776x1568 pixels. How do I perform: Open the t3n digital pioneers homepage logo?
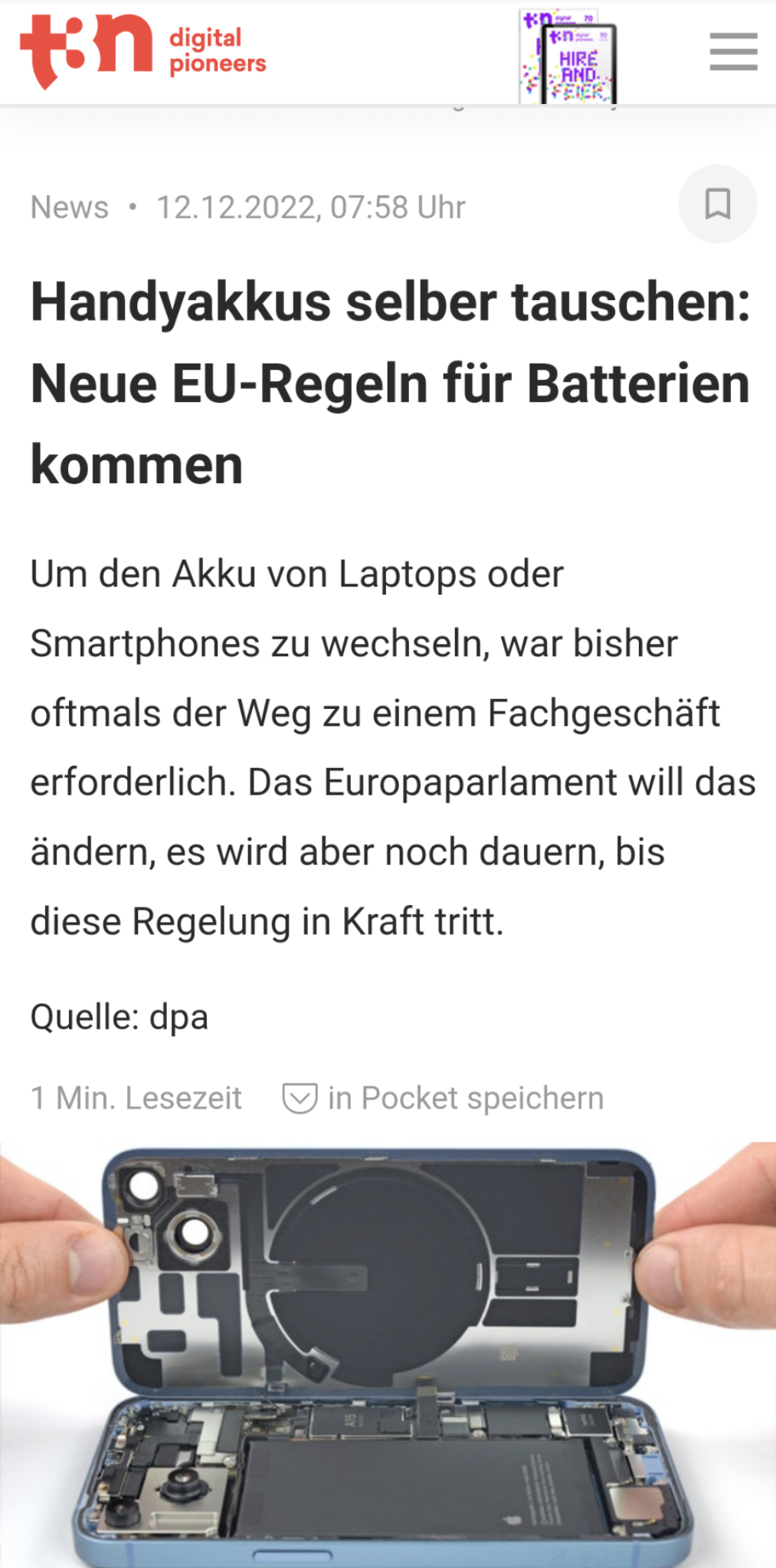point(143,51)
